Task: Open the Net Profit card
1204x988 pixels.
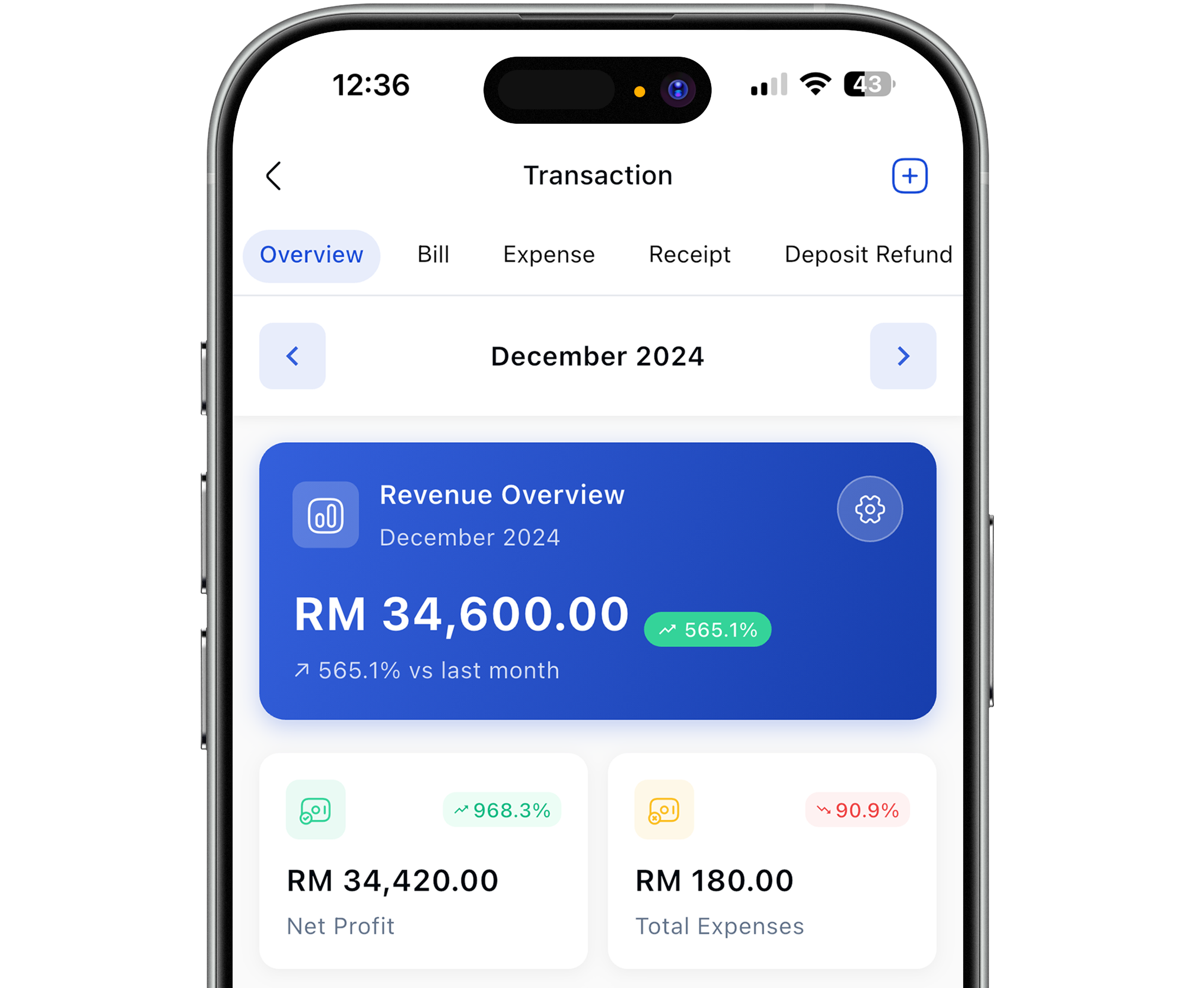Action: coord(423,860)
